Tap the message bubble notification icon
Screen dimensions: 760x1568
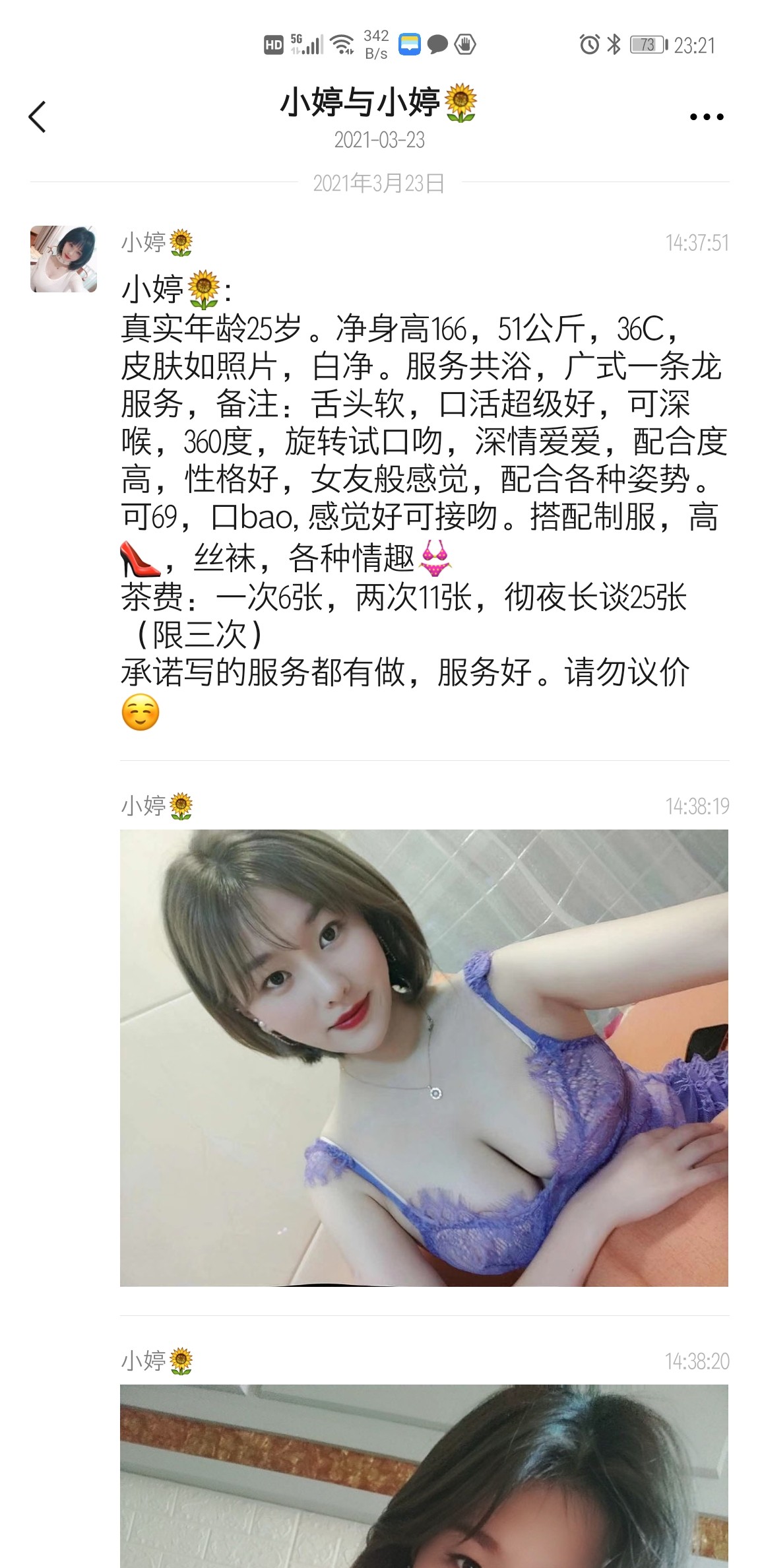[437, 44]
